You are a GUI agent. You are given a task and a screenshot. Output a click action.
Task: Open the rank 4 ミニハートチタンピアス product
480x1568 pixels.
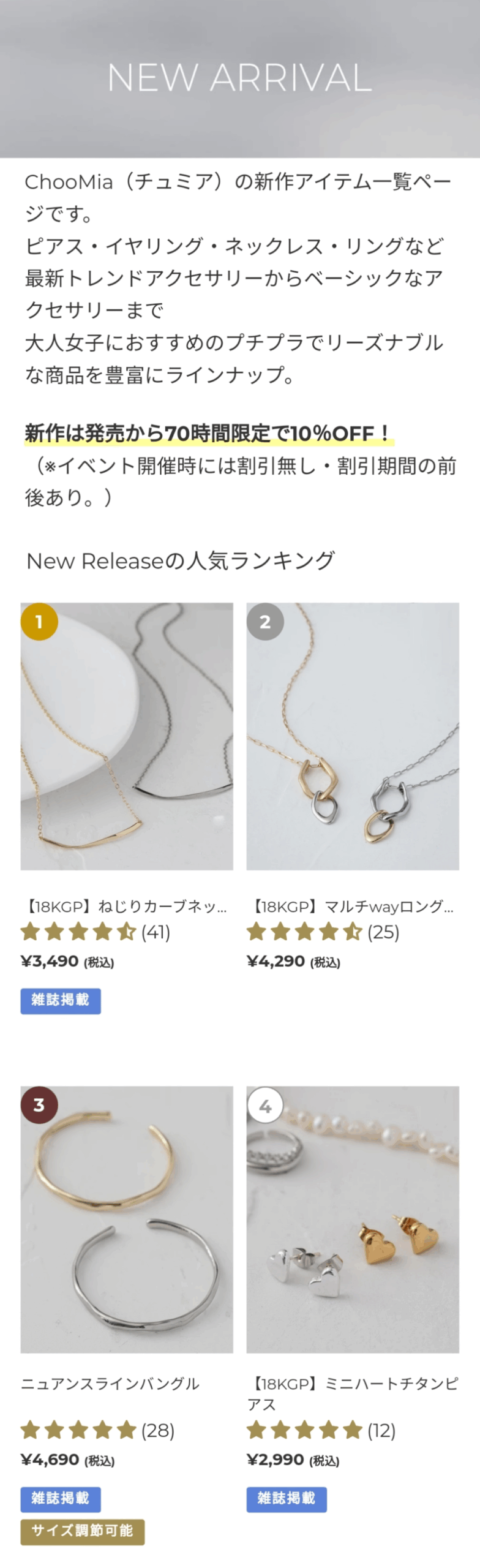(353, 1219)
